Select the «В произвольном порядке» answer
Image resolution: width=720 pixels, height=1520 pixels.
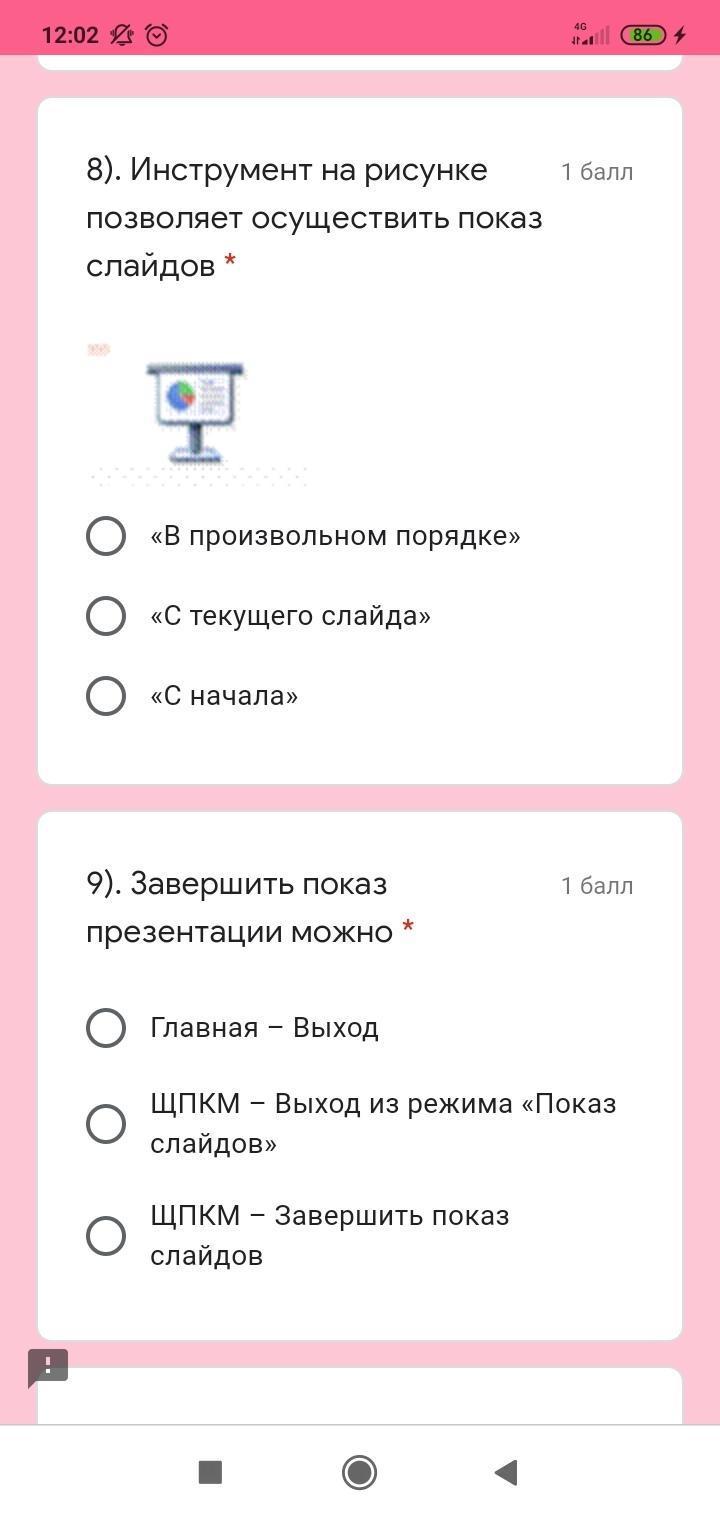106,536
